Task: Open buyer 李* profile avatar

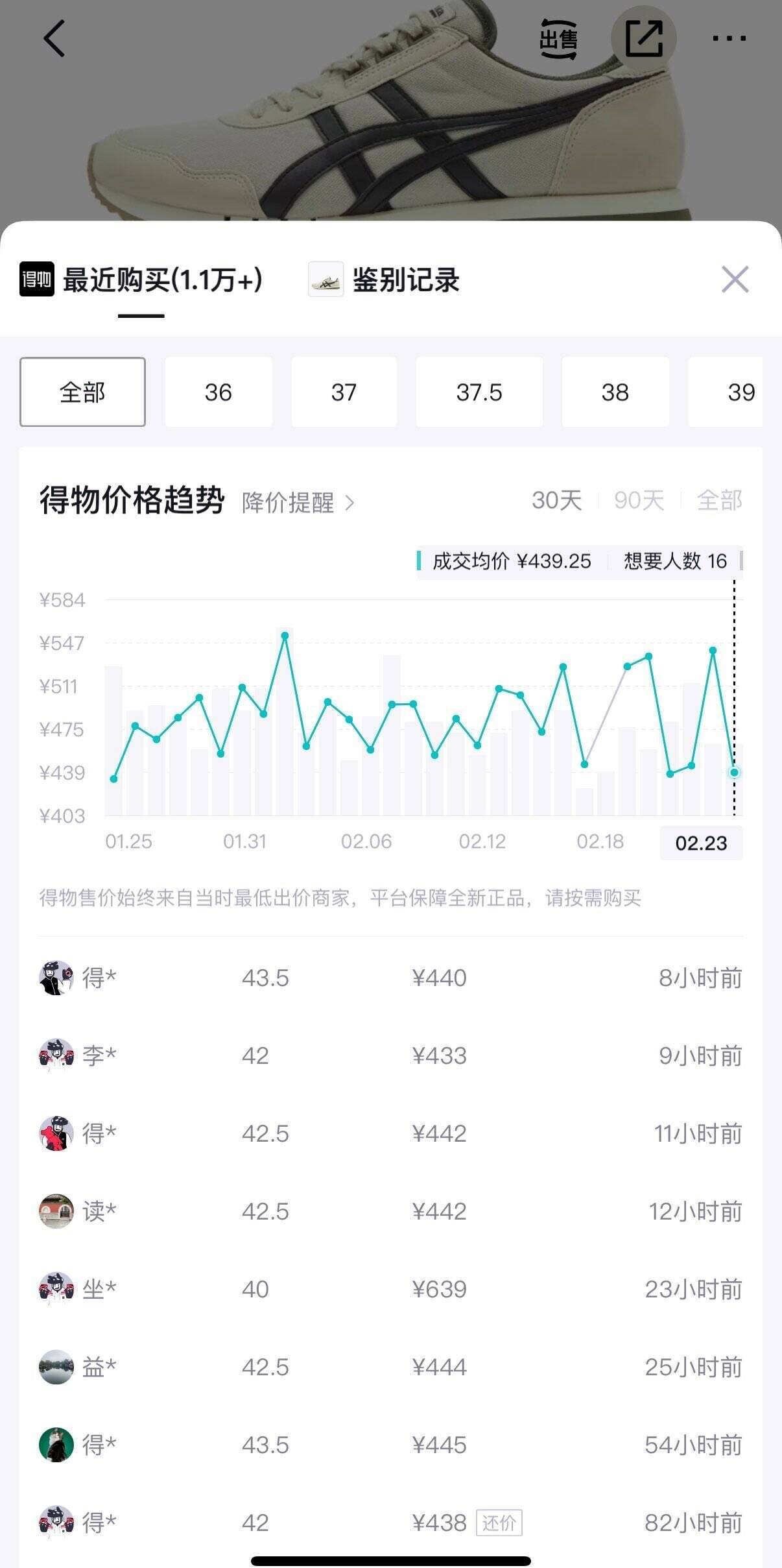Action: coord(57,1056)
